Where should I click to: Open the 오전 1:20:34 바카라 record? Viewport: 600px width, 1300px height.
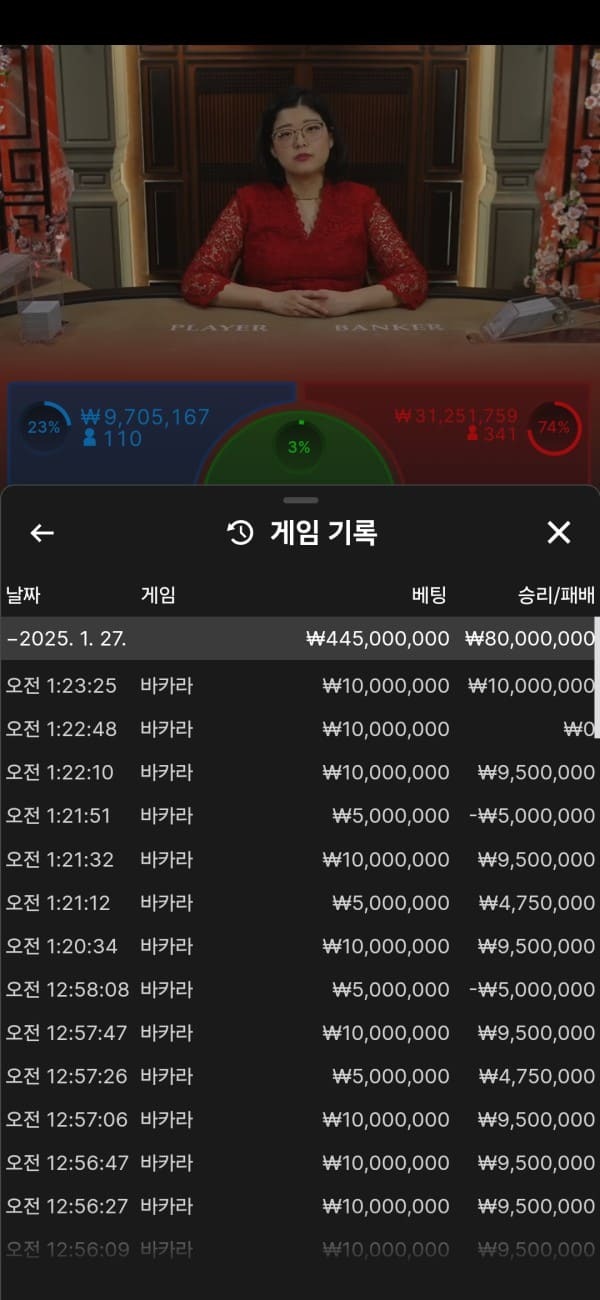298,946
